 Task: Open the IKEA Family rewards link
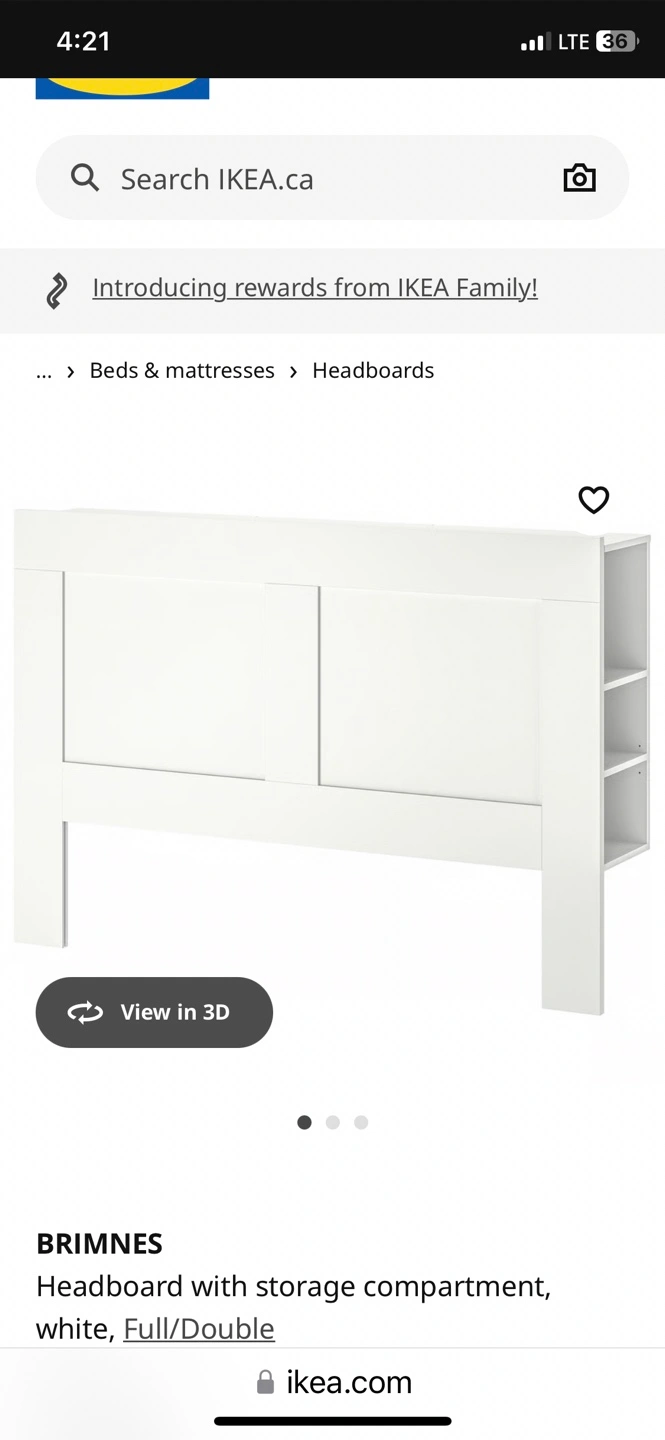point(315,288)
